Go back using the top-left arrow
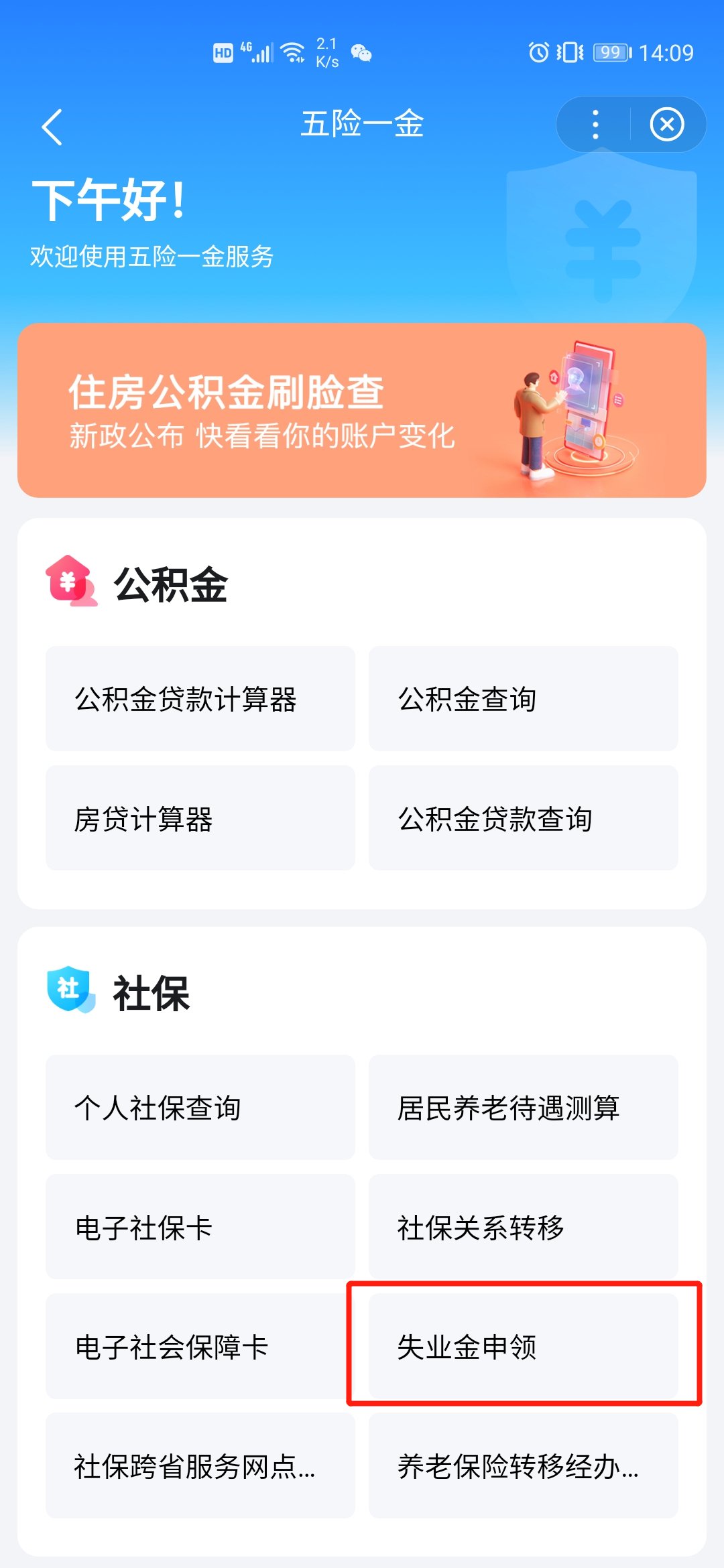Screen dimensions: 724x1568 pos(52,127)
